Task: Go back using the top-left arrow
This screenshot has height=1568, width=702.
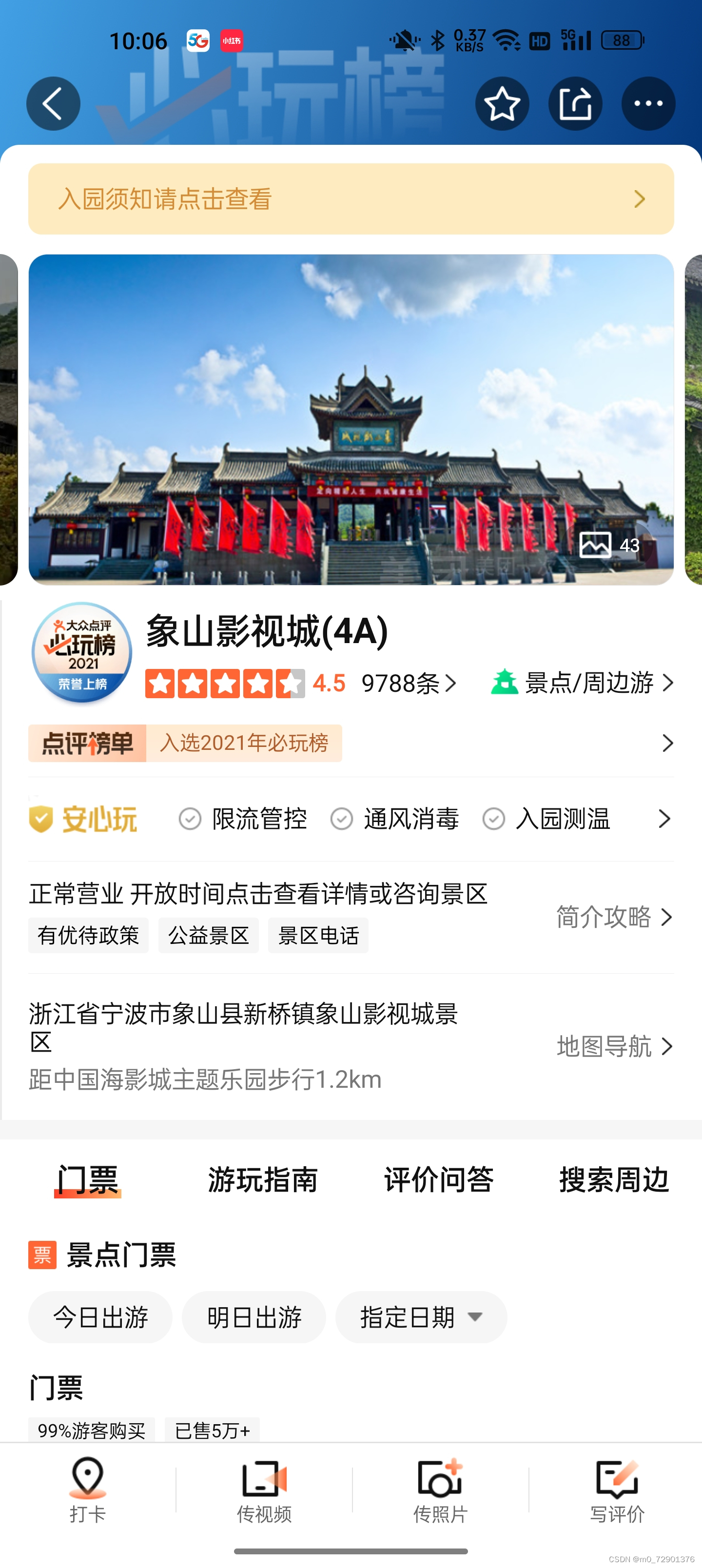Action: point(53,103)
